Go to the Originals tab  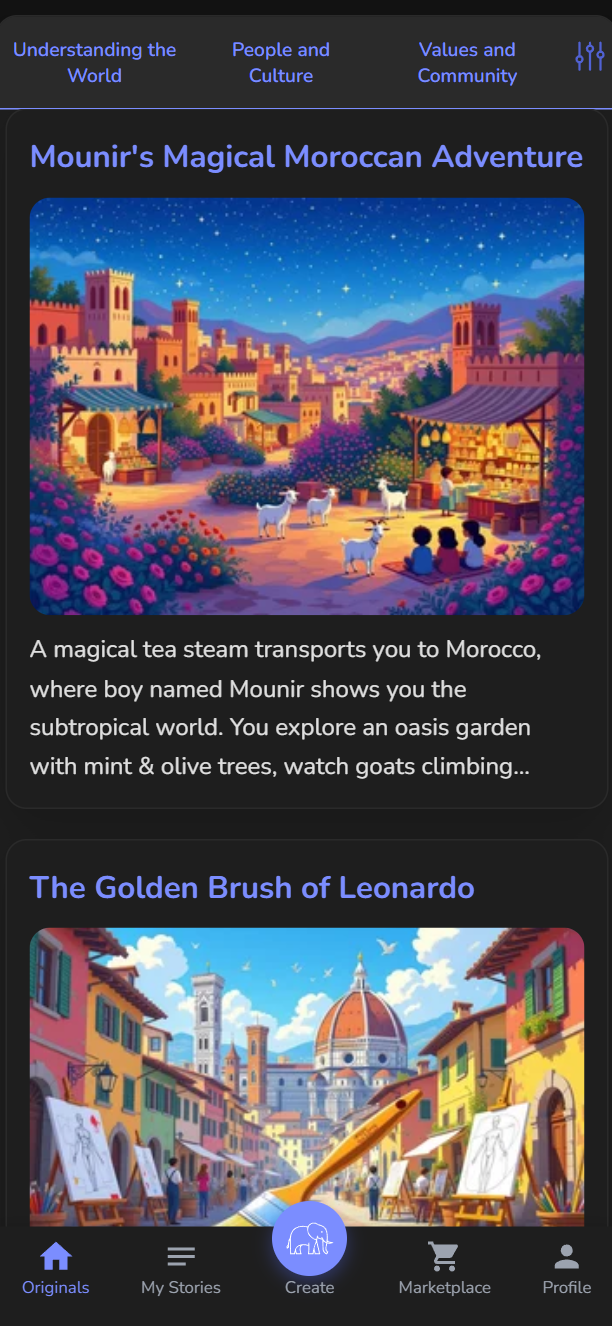point(56,1269)
